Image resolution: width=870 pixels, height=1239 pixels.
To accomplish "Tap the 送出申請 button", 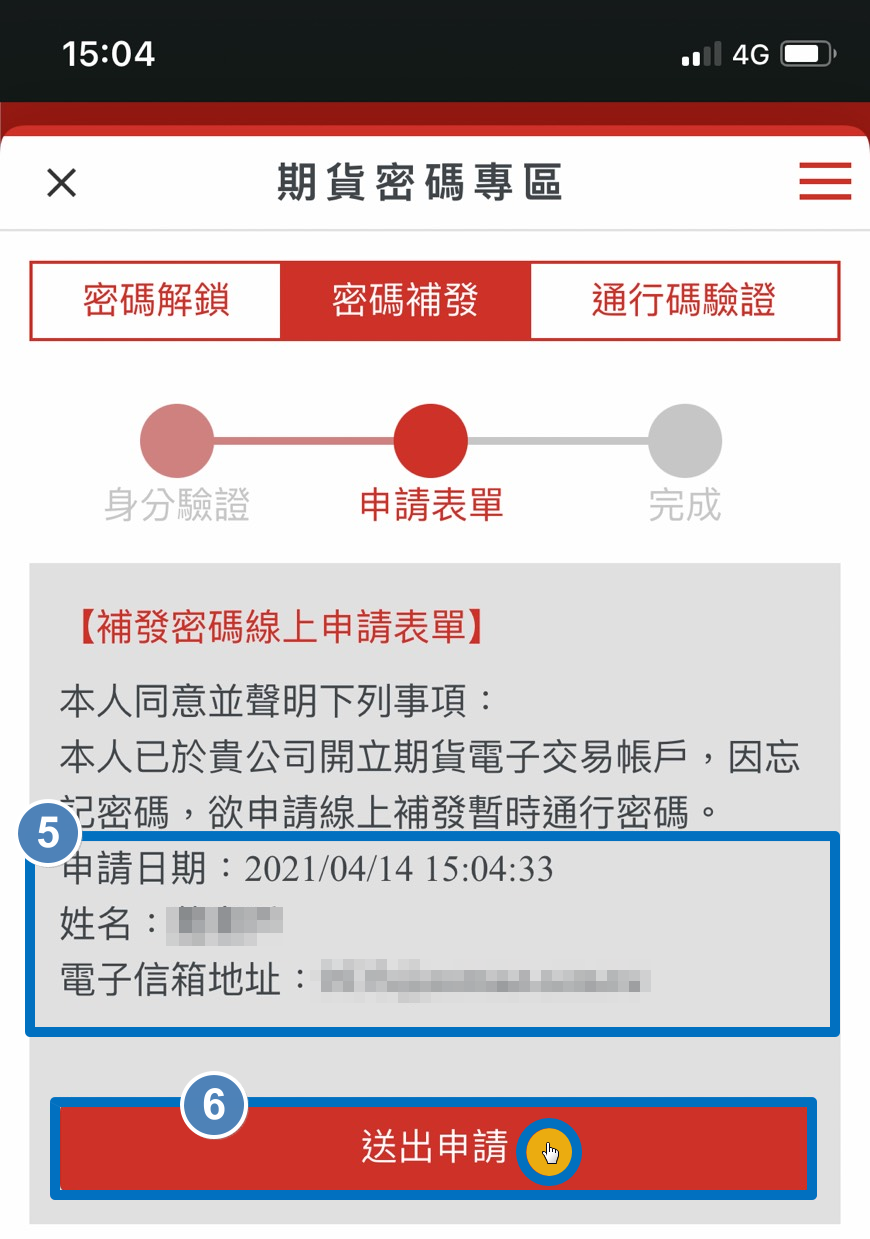I will point(434,1148).
